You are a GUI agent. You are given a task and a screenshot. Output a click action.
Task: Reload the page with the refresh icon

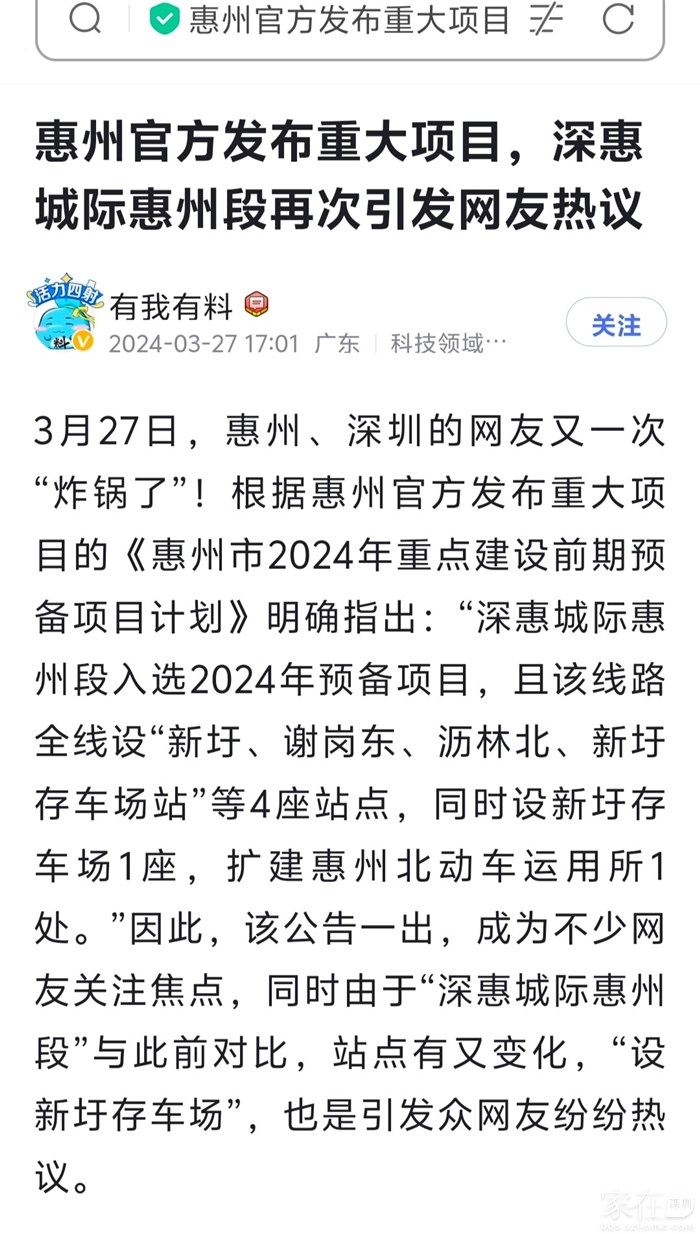tap(618, 19)
